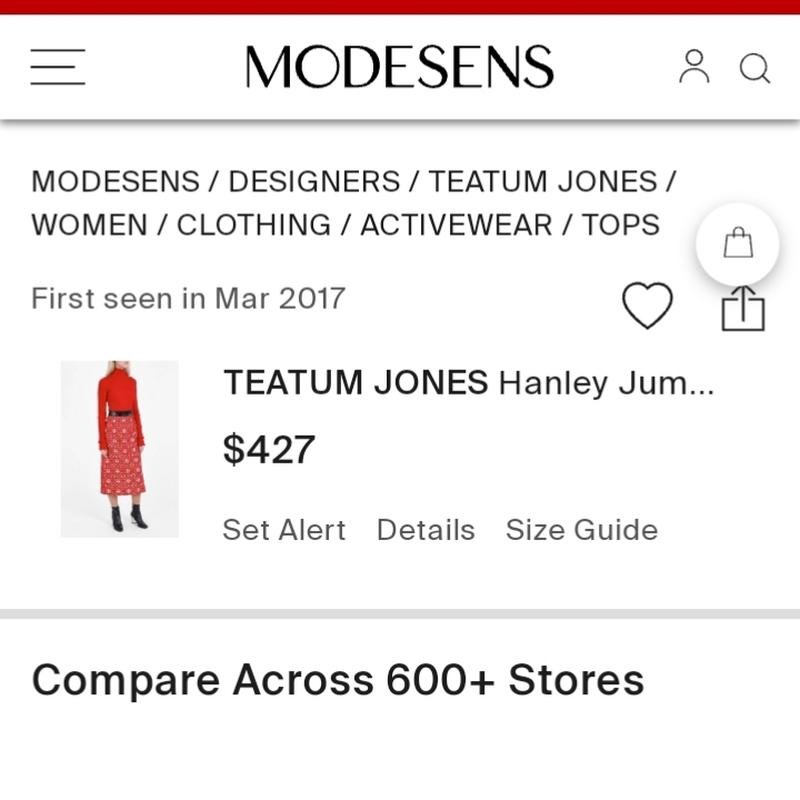The image size is (800, 800).
Task: View product Details
Action: pos(425,530)
